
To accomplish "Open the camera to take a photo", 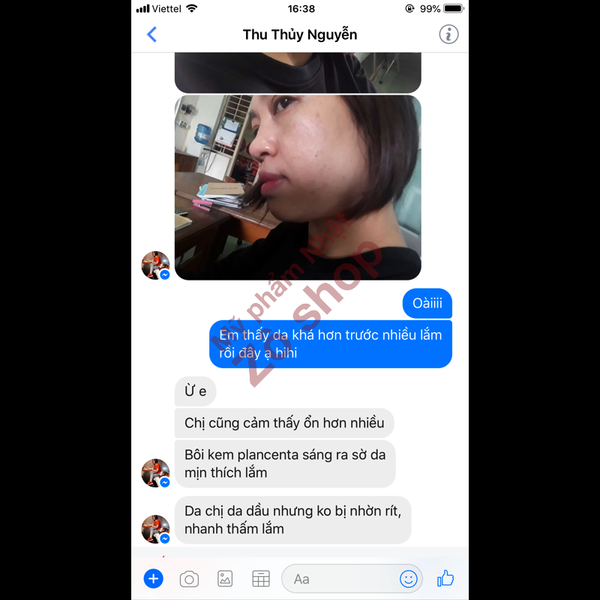I will click(x=189, y=578).
